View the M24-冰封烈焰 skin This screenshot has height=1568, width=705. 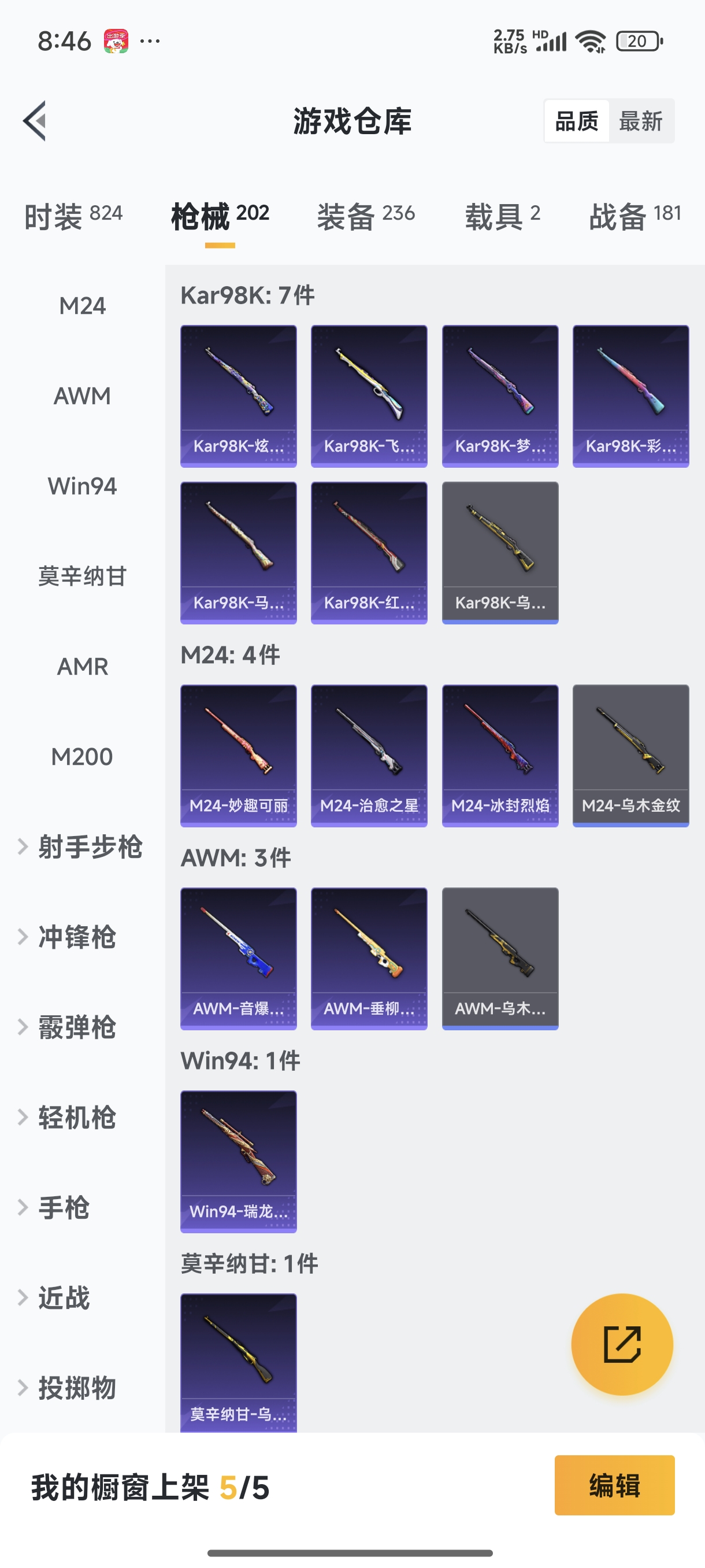coord(500,756)
